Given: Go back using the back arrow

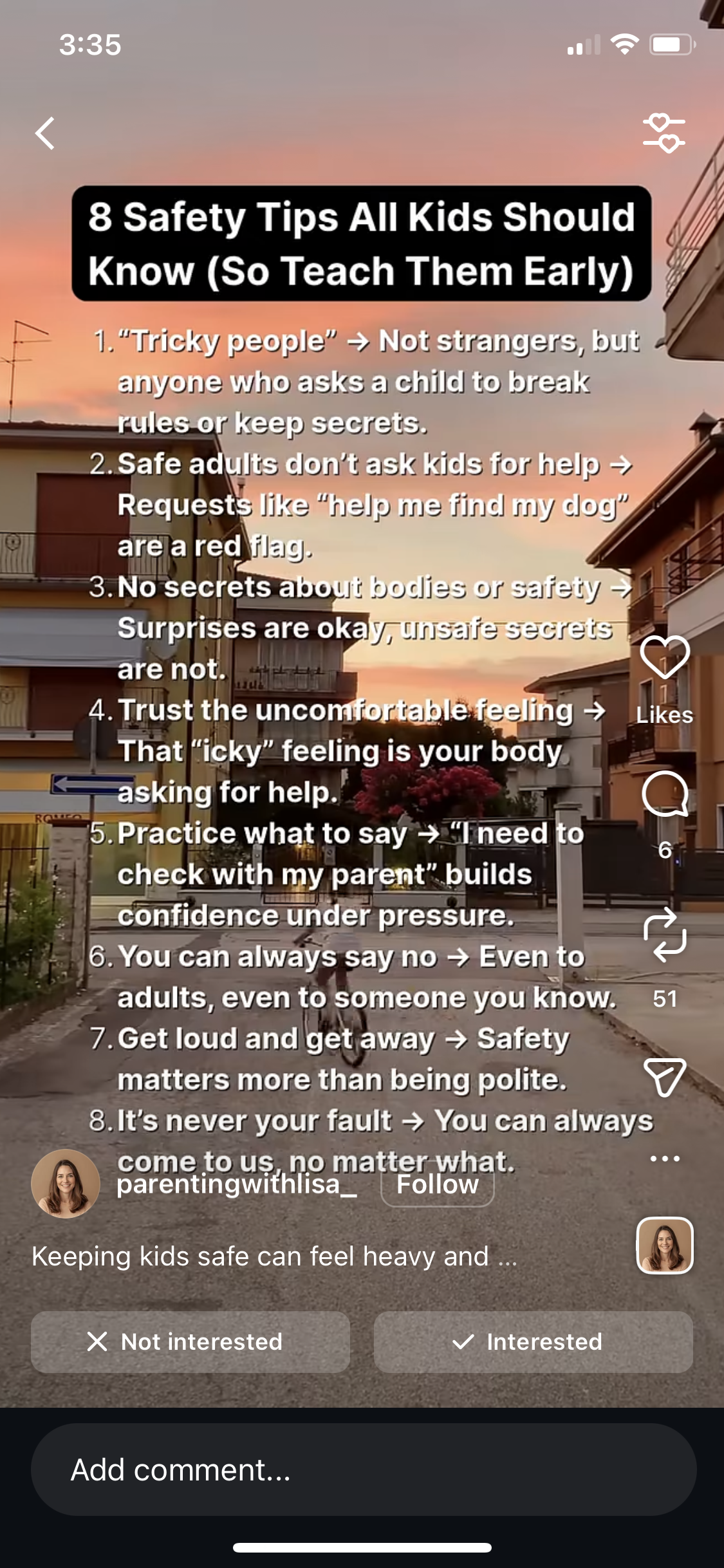Looking at the screenshot, I should coord(45,134).
